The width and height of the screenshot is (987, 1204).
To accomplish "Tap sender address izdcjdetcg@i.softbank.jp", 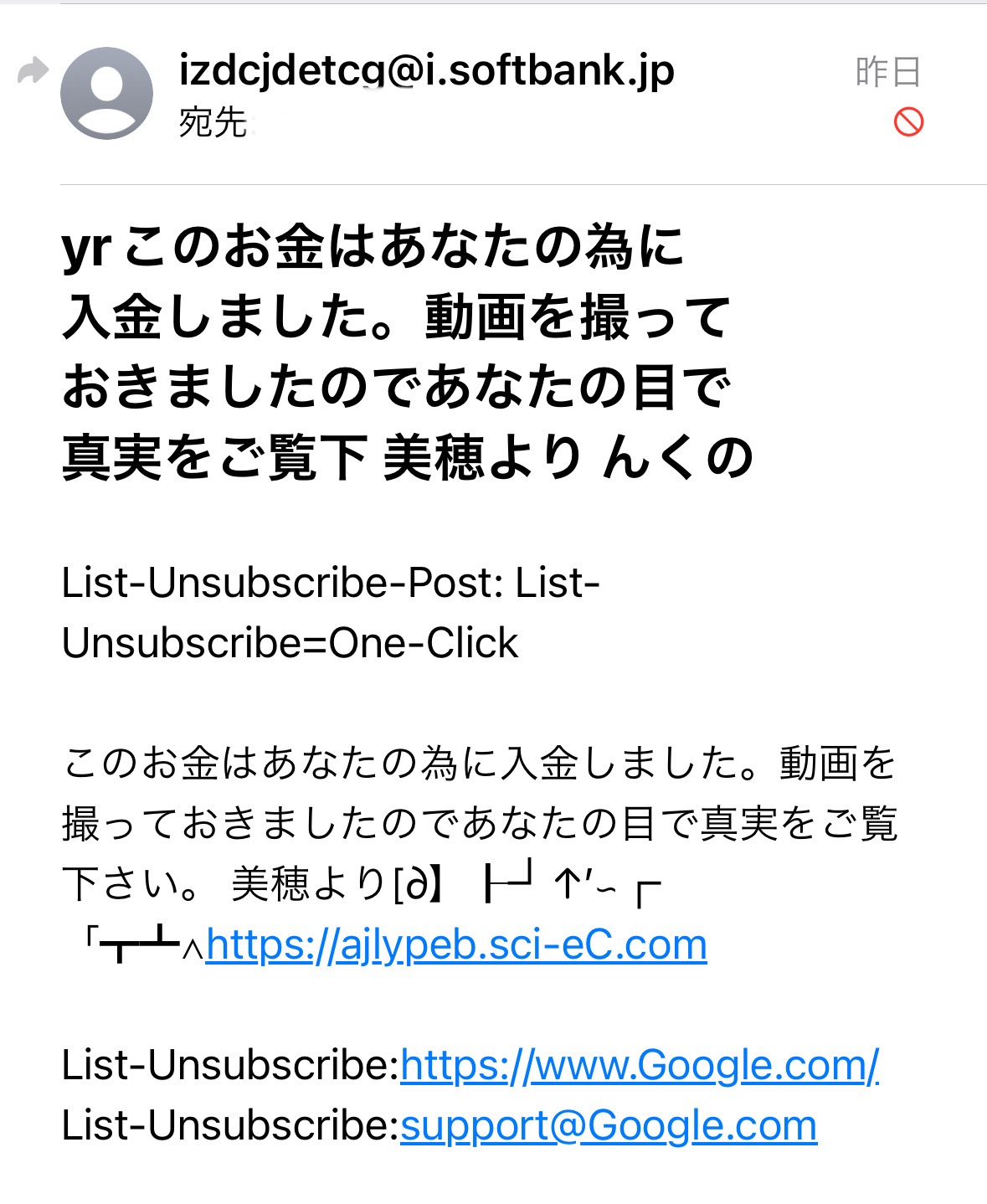I will point(426,70).
